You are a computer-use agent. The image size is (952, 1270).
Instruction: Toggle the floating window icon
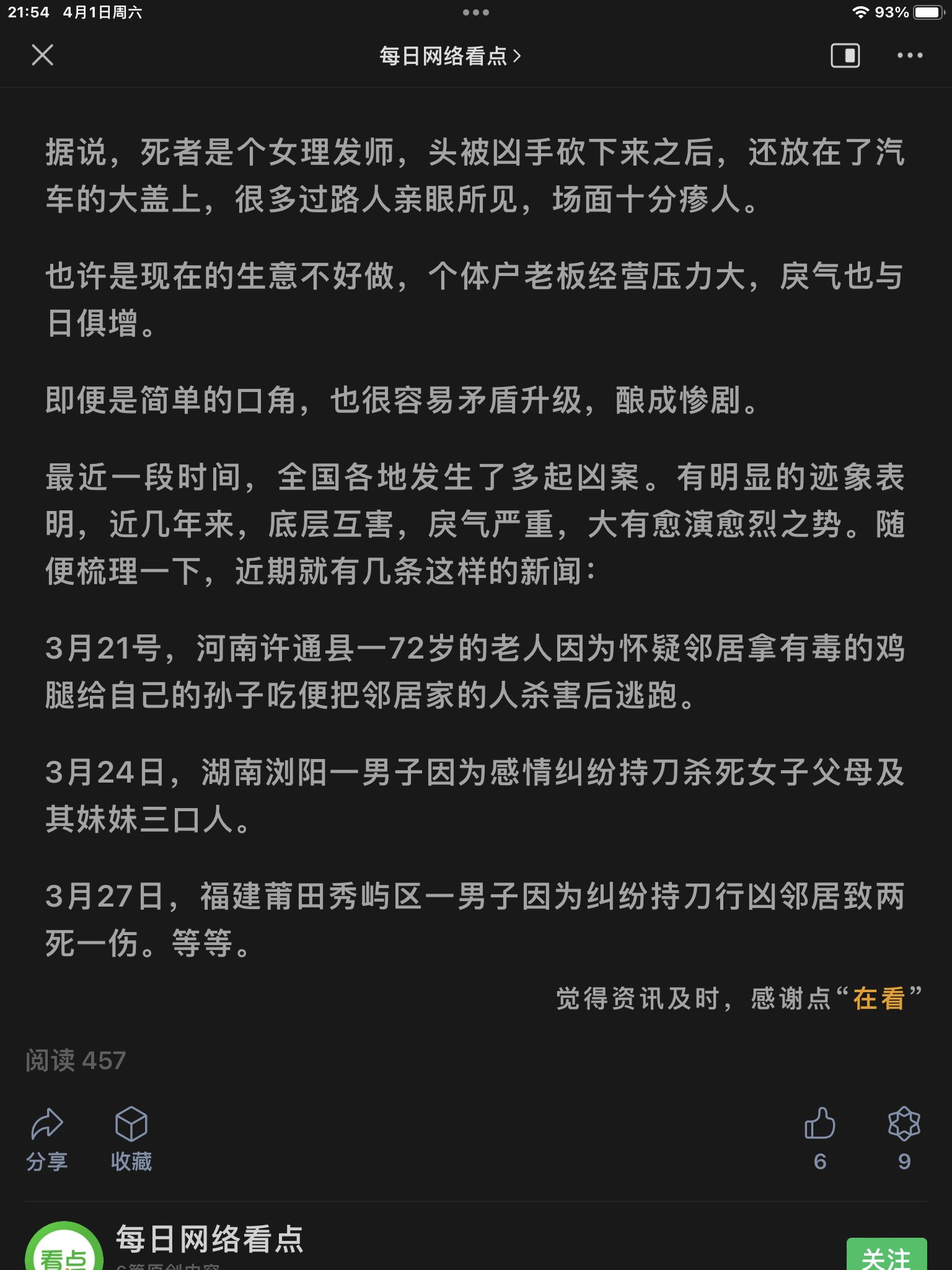845,56
